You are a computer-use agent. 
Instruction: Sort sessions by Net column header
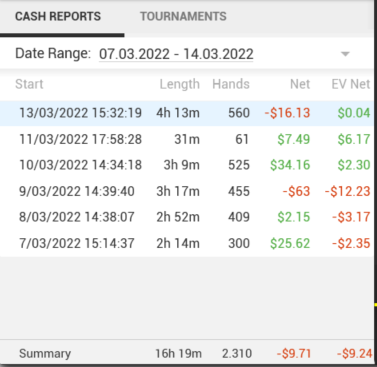[300, 84]
